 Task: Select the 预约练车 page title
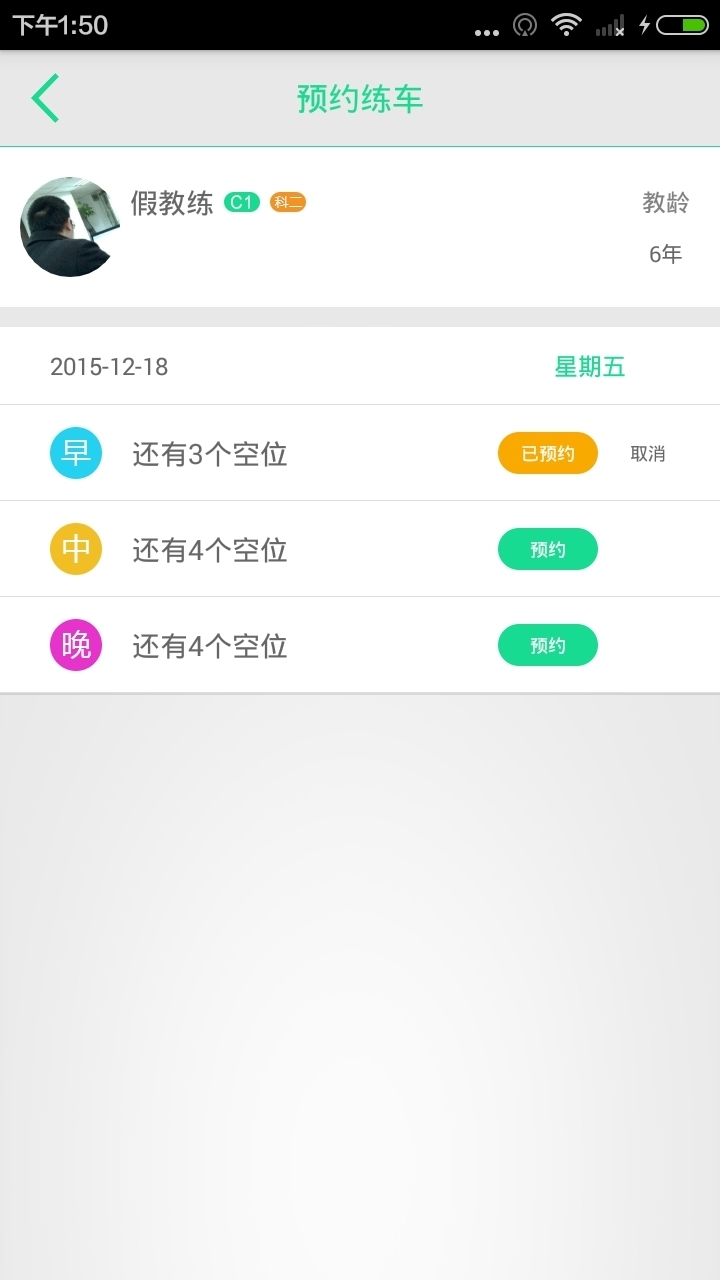coord(360,98)
